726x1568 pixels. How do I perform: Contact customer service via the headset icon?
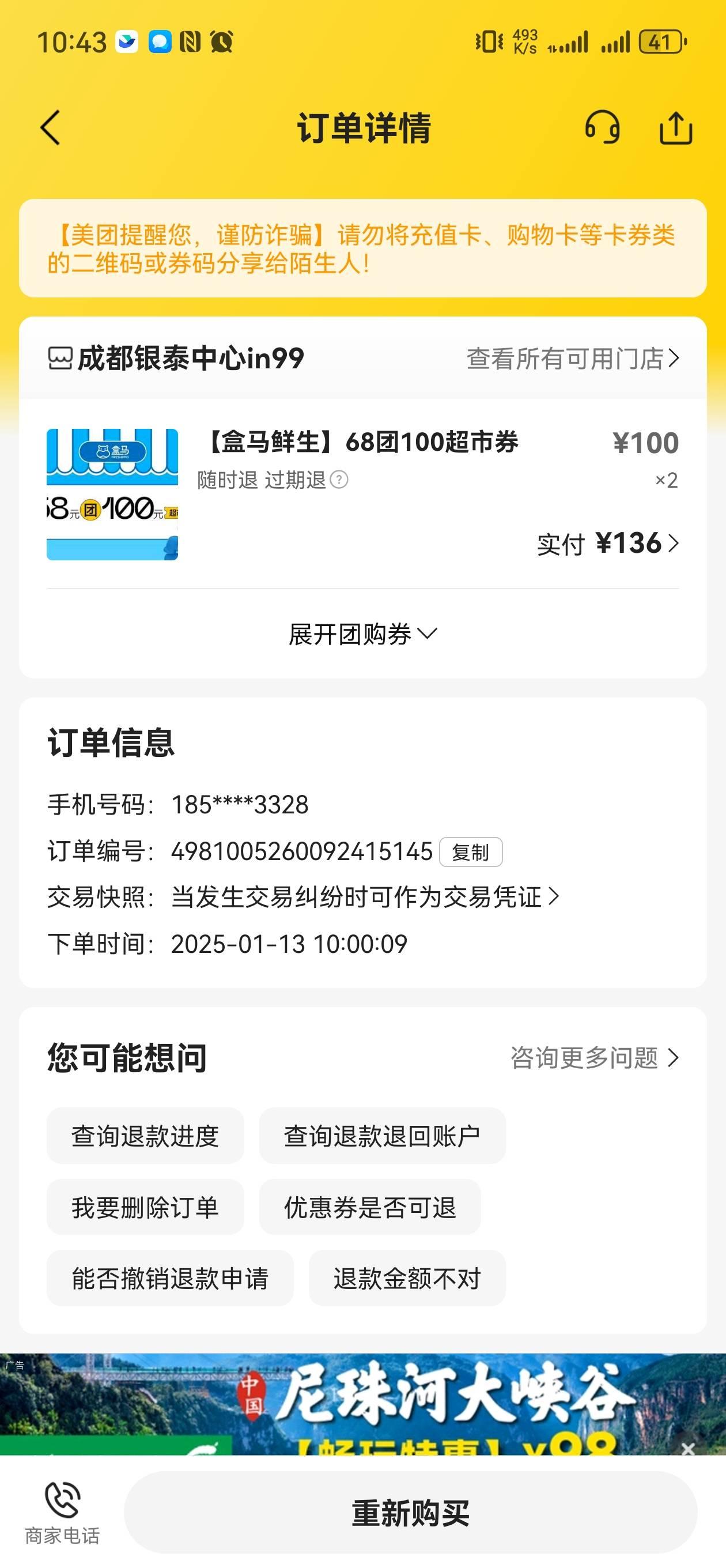click(x=602, y=128)
